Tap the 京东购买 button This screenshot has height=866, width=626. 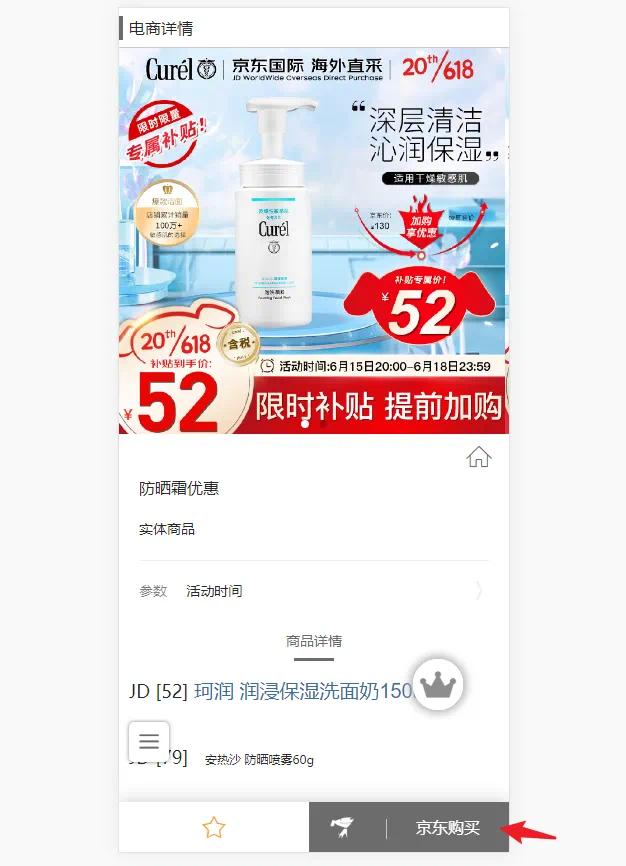[448, 828]
